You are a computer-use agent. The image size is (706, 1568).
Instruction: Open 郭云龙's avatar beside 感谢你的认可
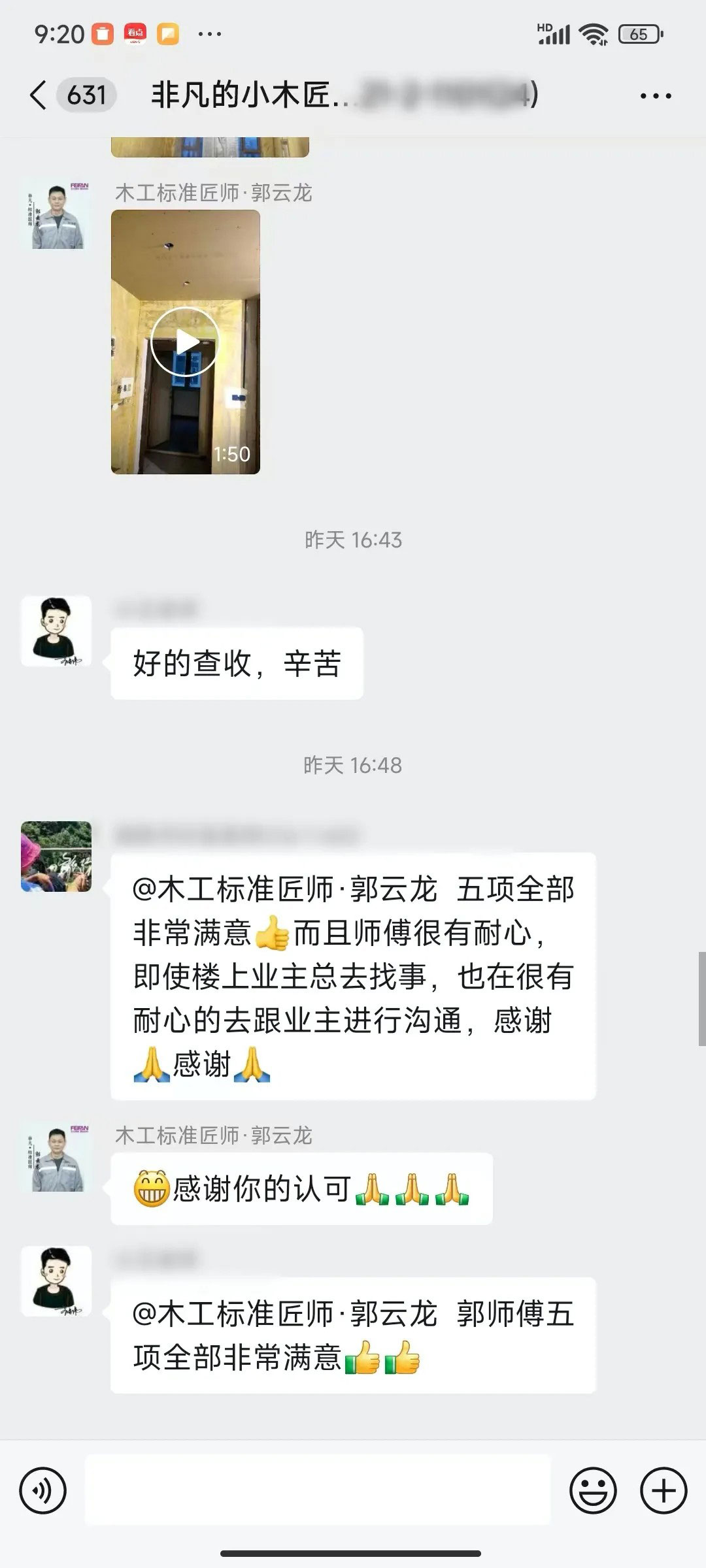coord(56,1157)
